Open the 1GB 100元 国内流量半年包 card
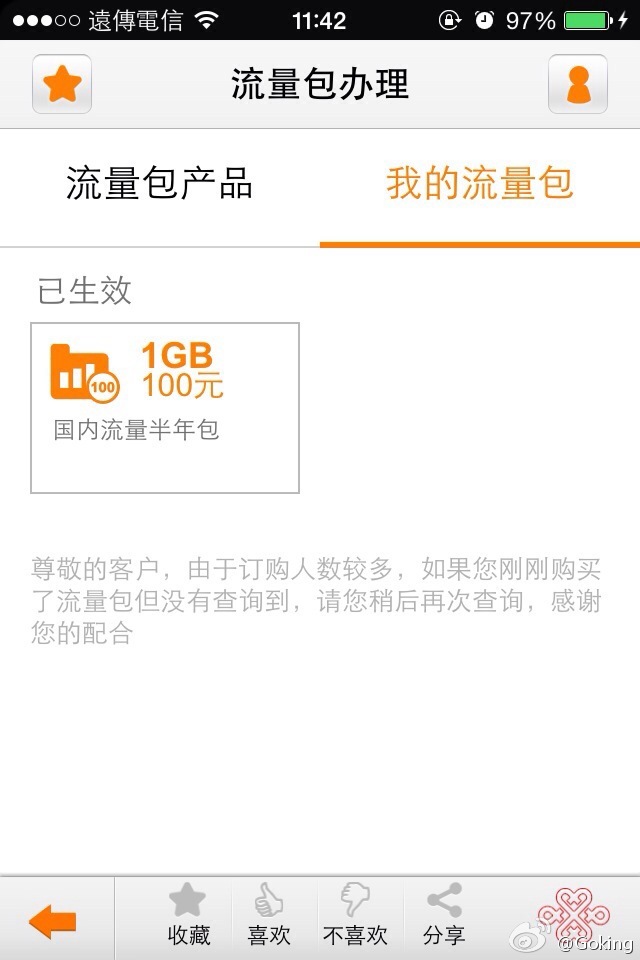Viewport: 640px width, 960px height. pos(165,407)
